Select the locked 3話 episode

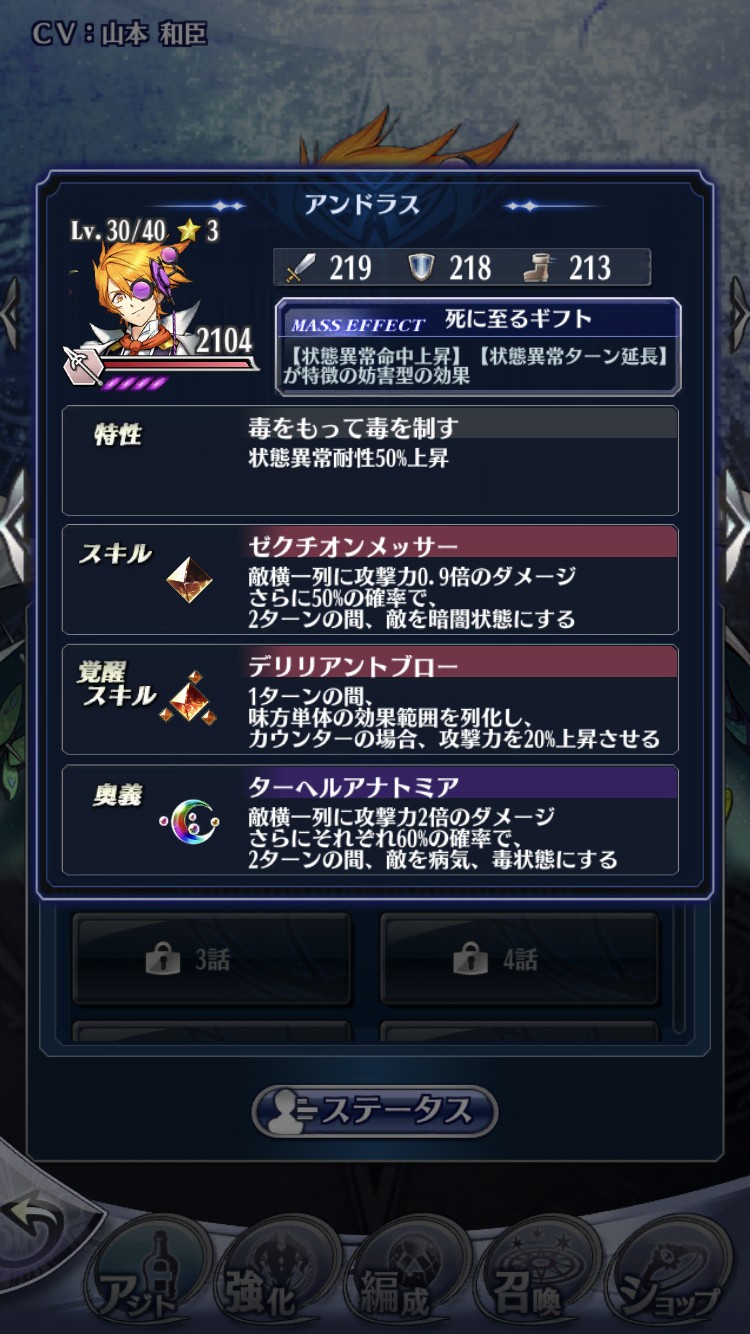click(211, 960)
